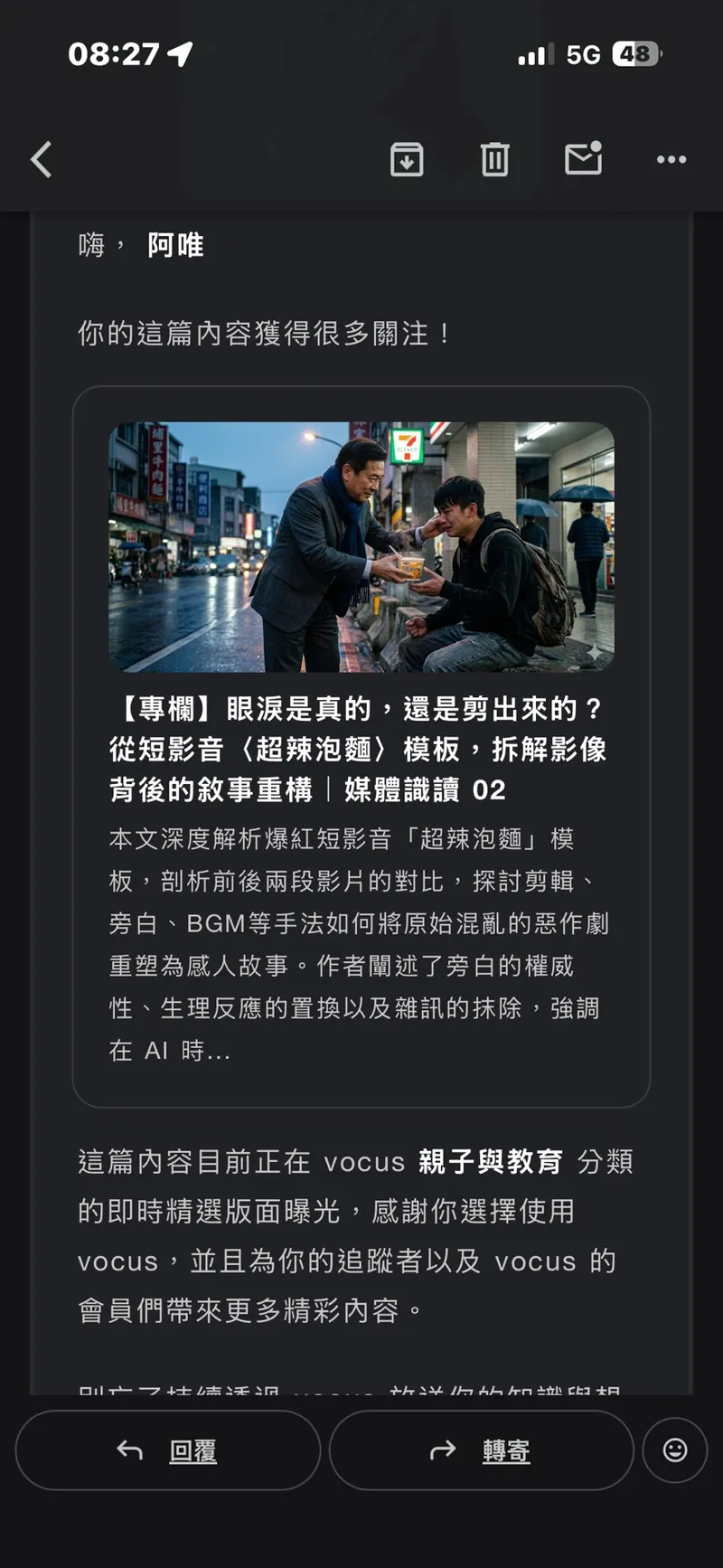723x1568 pixels.
Task: Tap 轉寄 to forward this email
Action: click(x=481, y=1450)
